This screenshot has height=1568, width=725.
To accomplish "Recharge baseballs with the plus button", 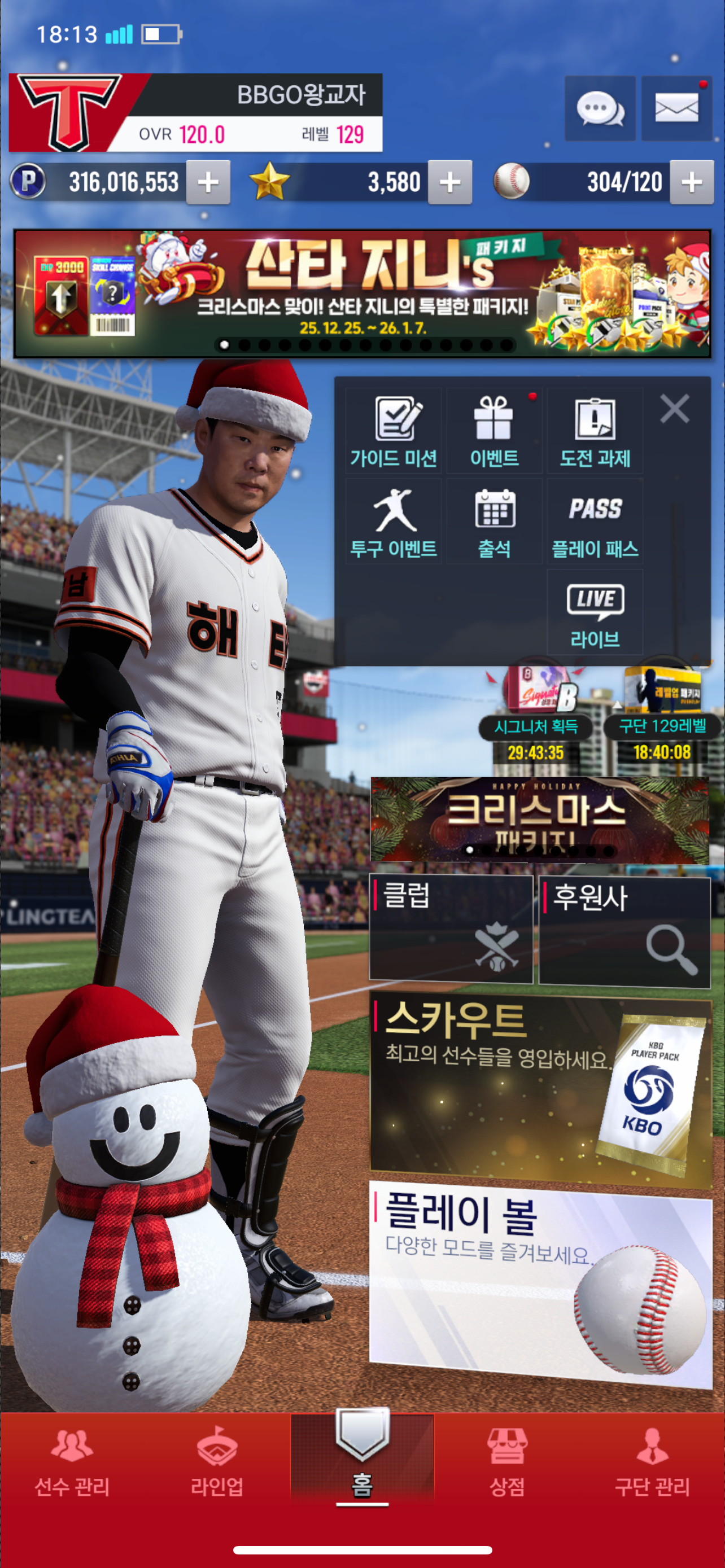I will 692,182.
